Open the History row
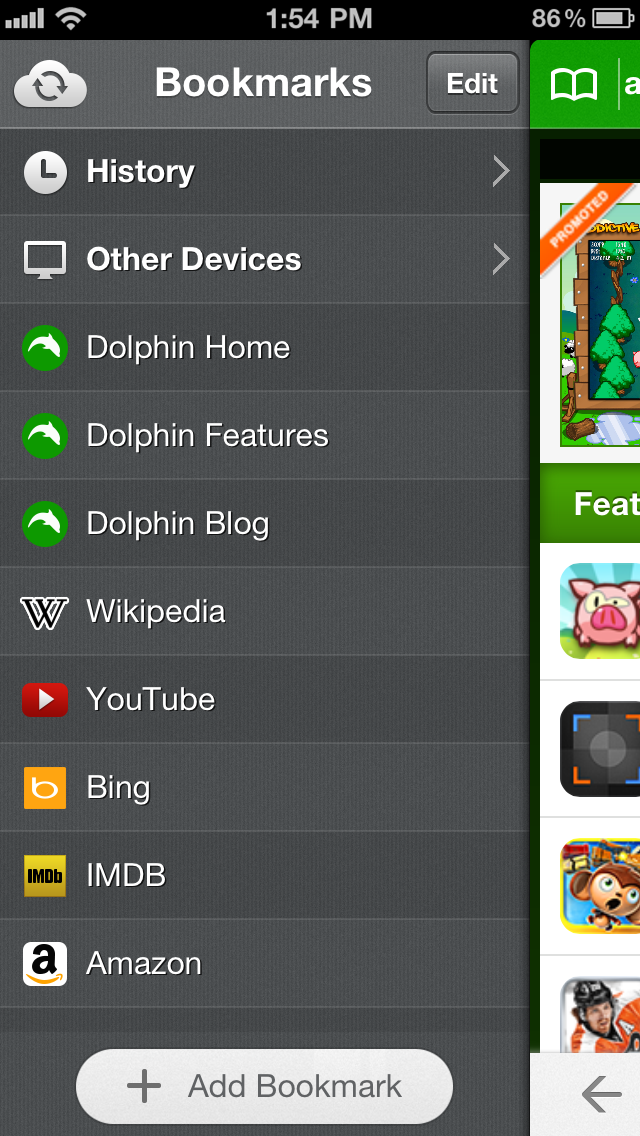The height and width of the screenshot is (1136, 640). point(264,172)
